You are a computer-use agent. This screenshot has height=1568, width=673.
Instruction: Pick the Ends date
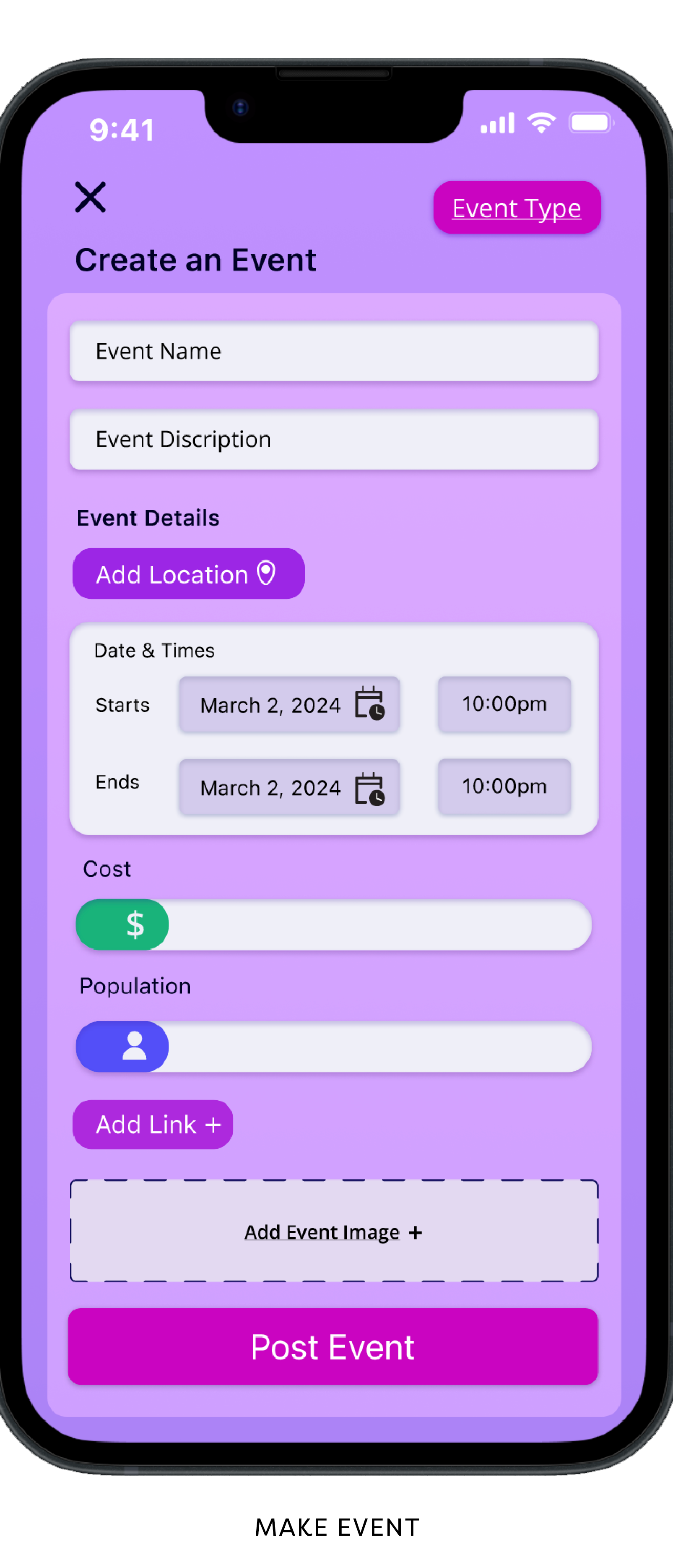[x=289, y=787]
